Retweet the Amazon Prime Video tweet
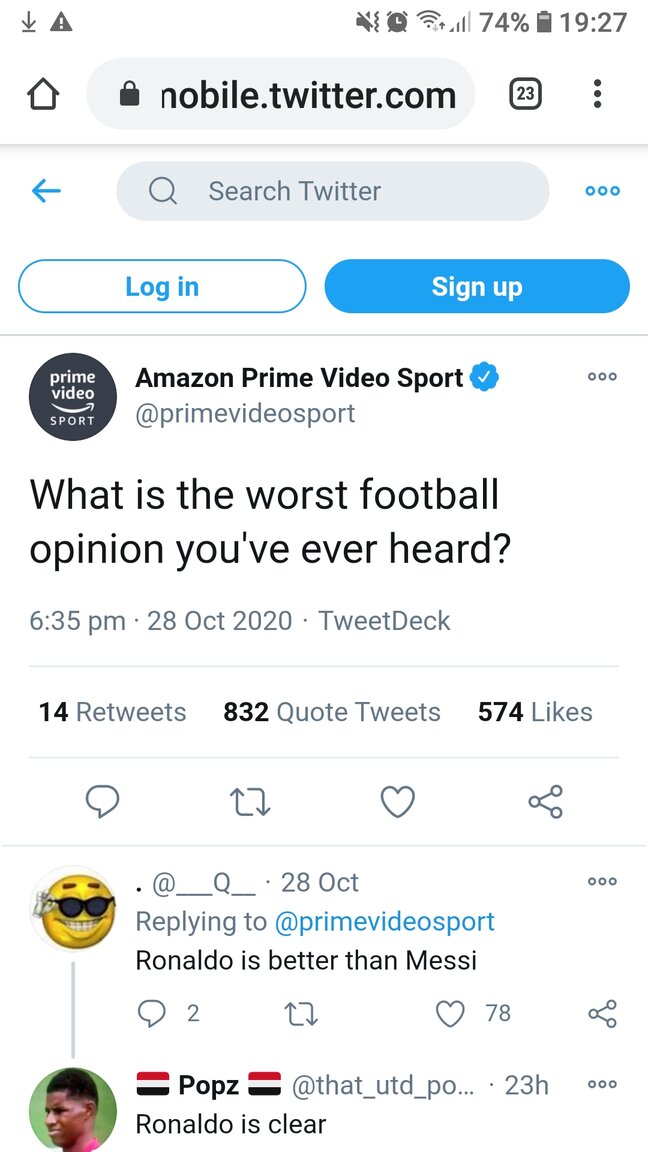The width and height of the screenshot is (648, 1152). click(250, 801)
